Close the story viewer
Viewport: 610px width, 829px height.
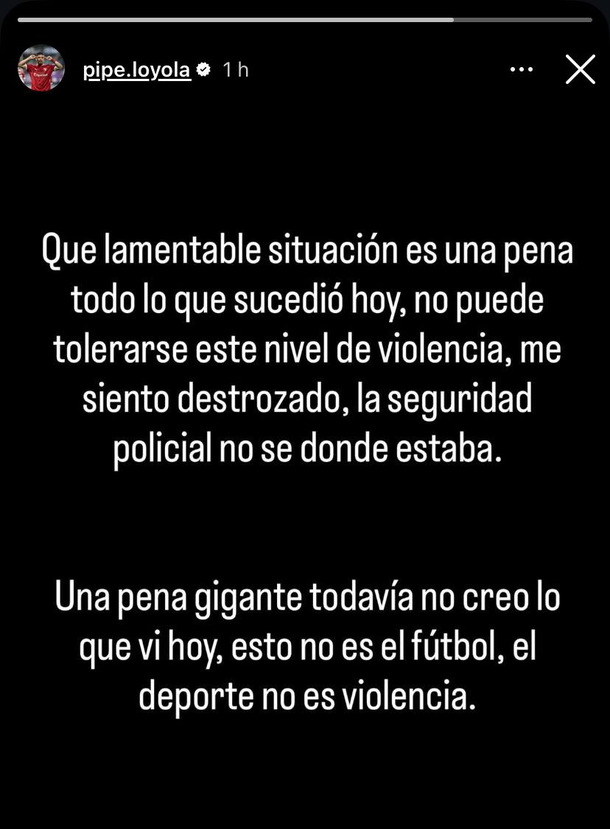click(x=580, y=69)
